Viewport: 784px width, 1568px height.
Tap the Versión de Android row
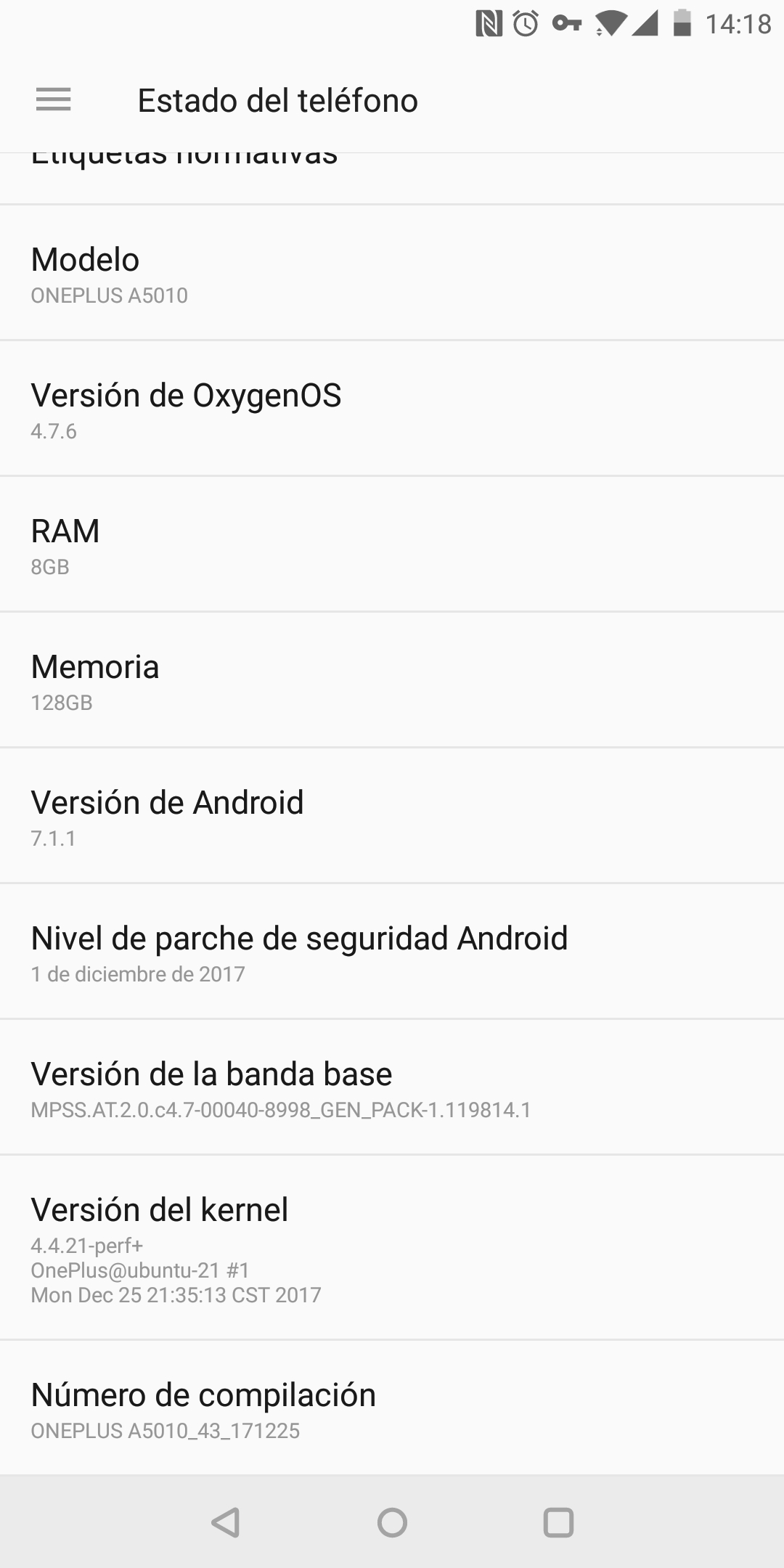392,817
